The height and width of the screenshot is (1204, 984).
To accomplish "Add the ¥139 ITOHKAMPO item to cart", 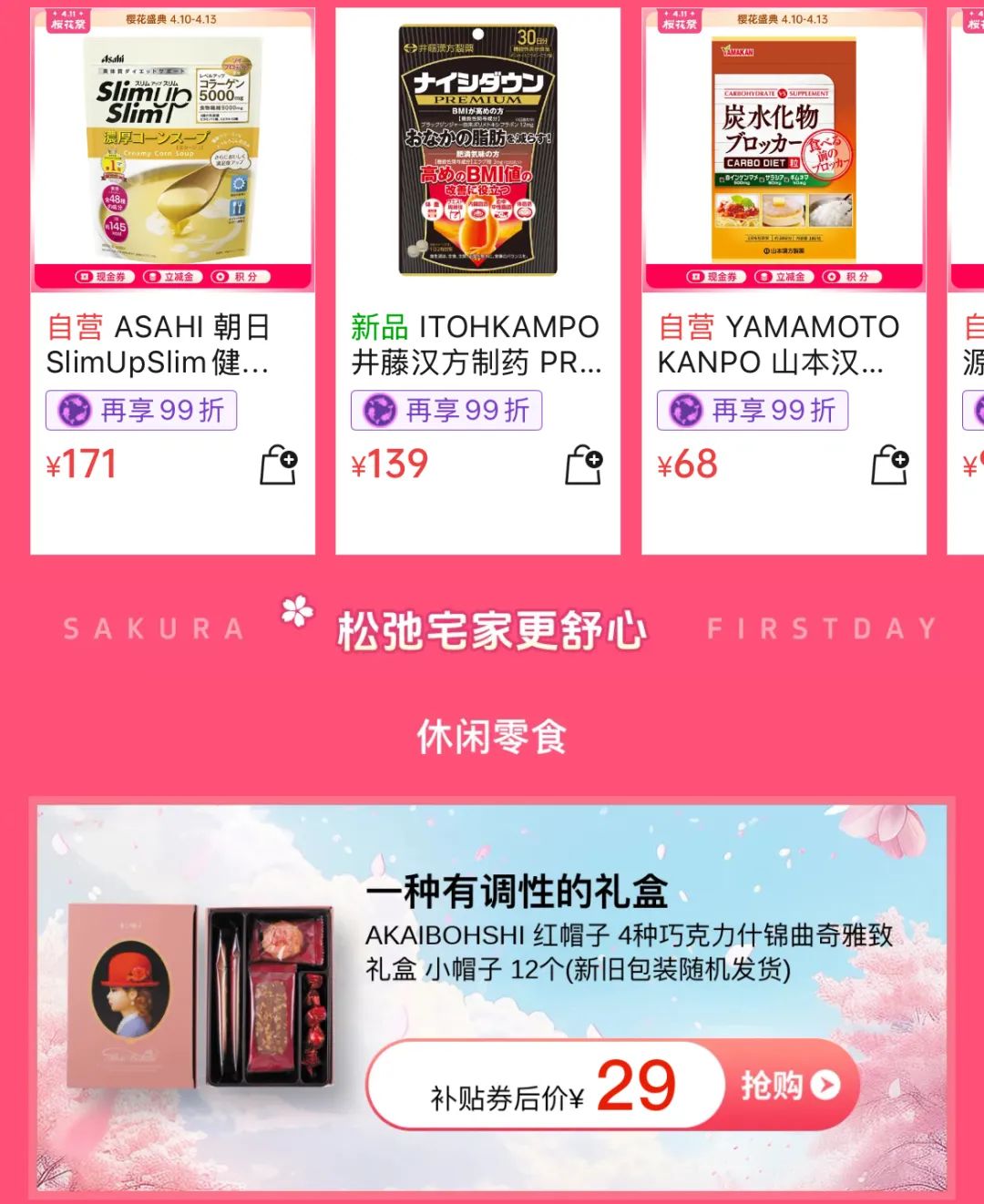I will [584, 464].
